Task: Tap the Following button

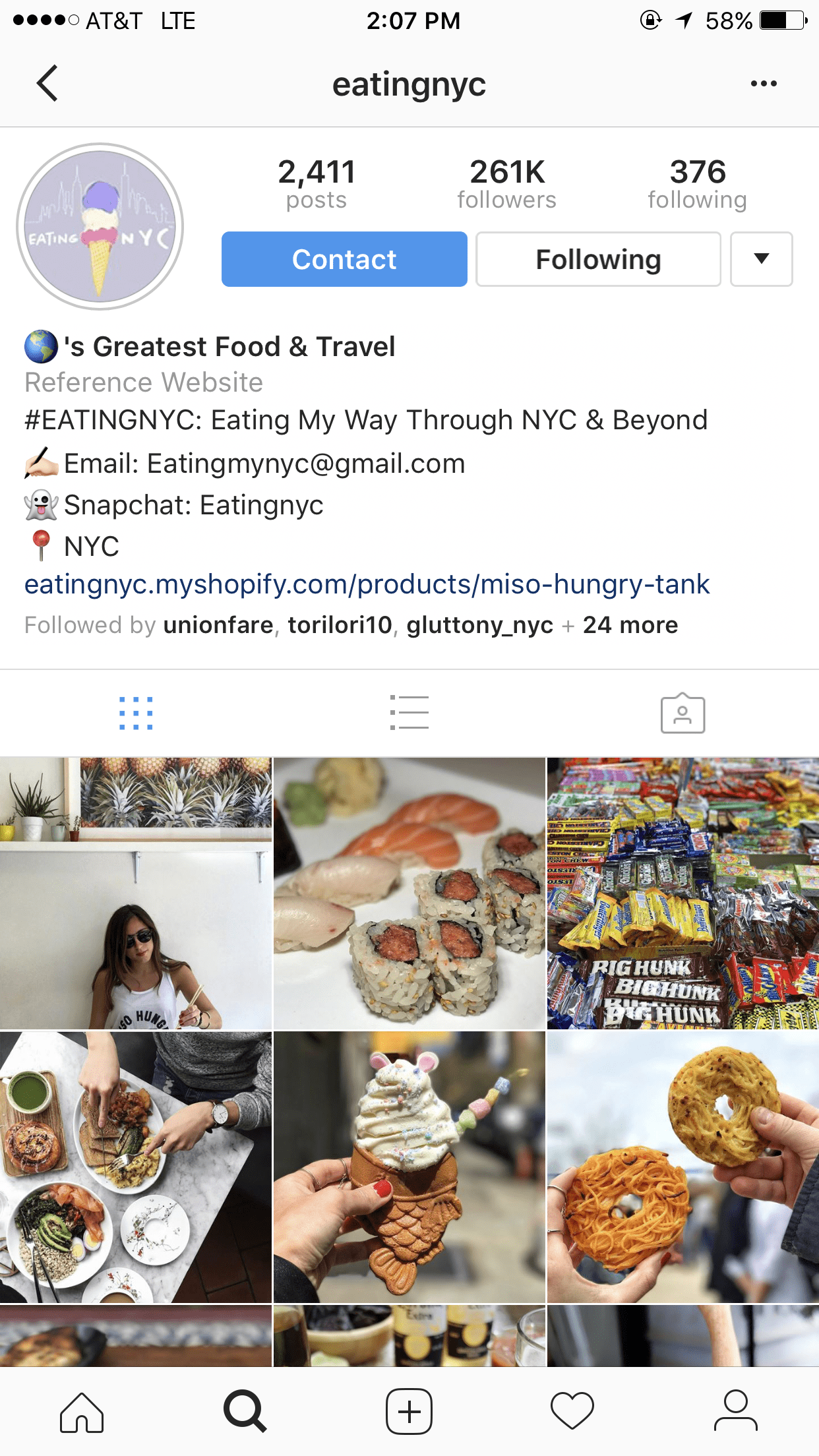Action: [x=598, y=259]
